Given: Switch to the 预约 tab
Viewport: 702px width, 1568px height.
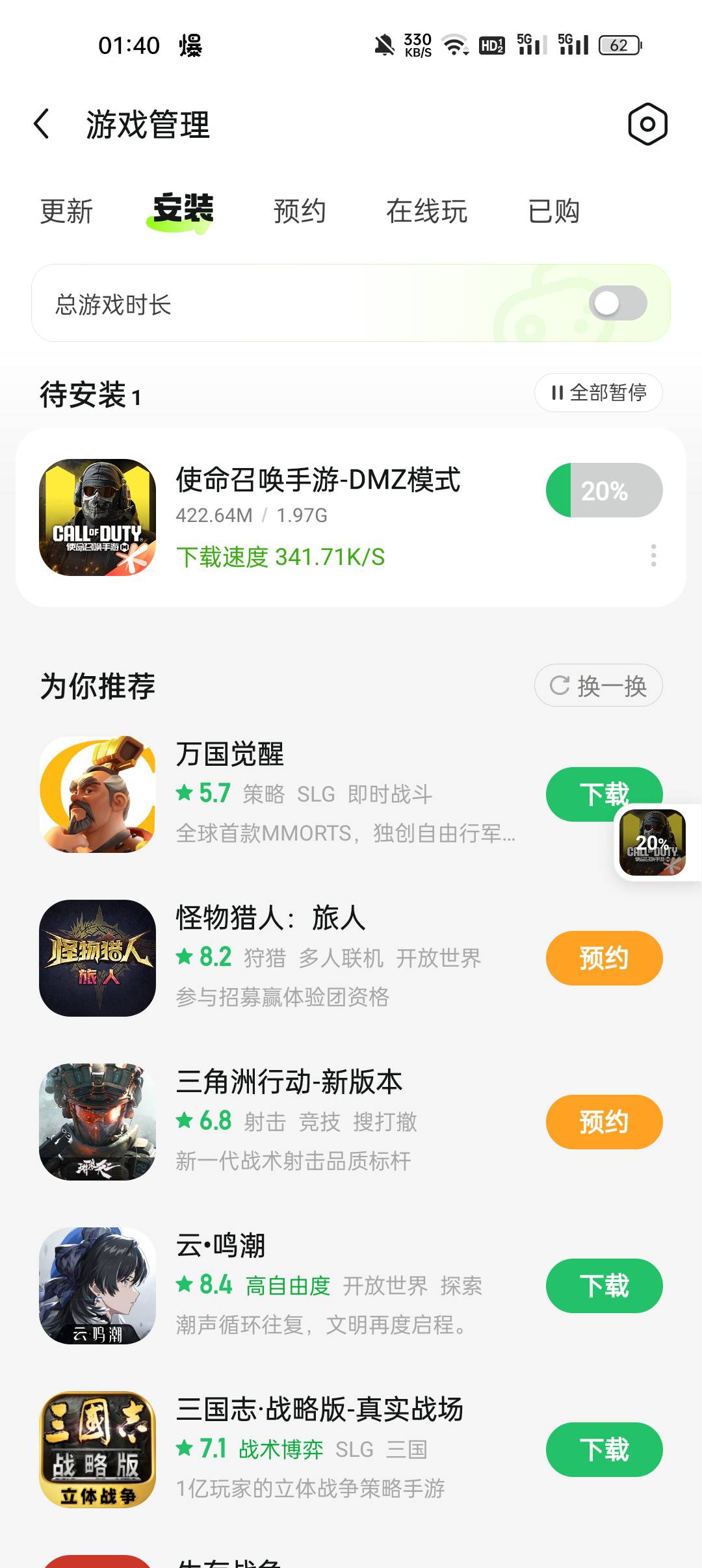Looking at the screenshot, I should coord(300,211).
